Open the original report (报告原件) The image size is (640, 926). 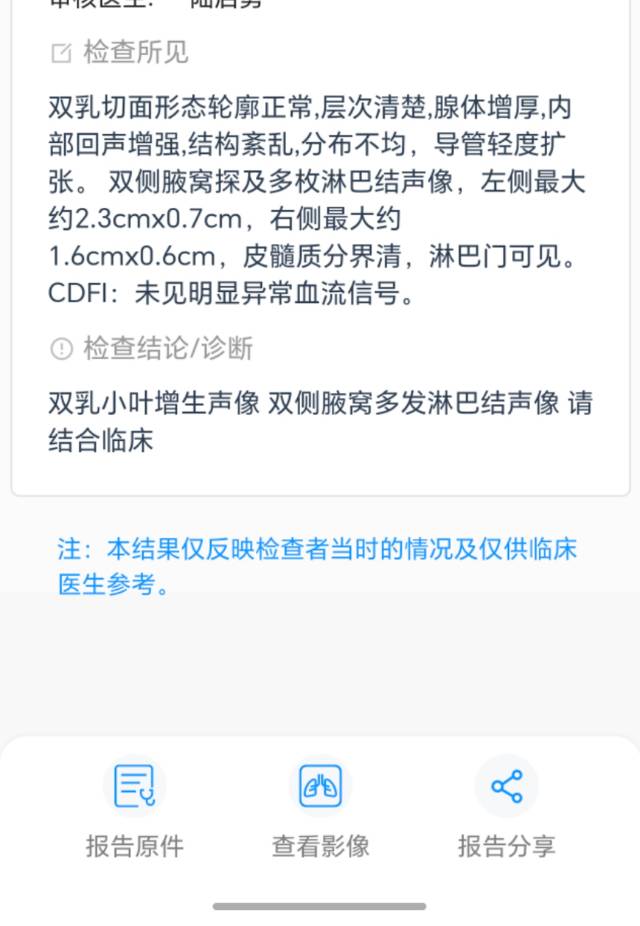(x=134, y=806)
